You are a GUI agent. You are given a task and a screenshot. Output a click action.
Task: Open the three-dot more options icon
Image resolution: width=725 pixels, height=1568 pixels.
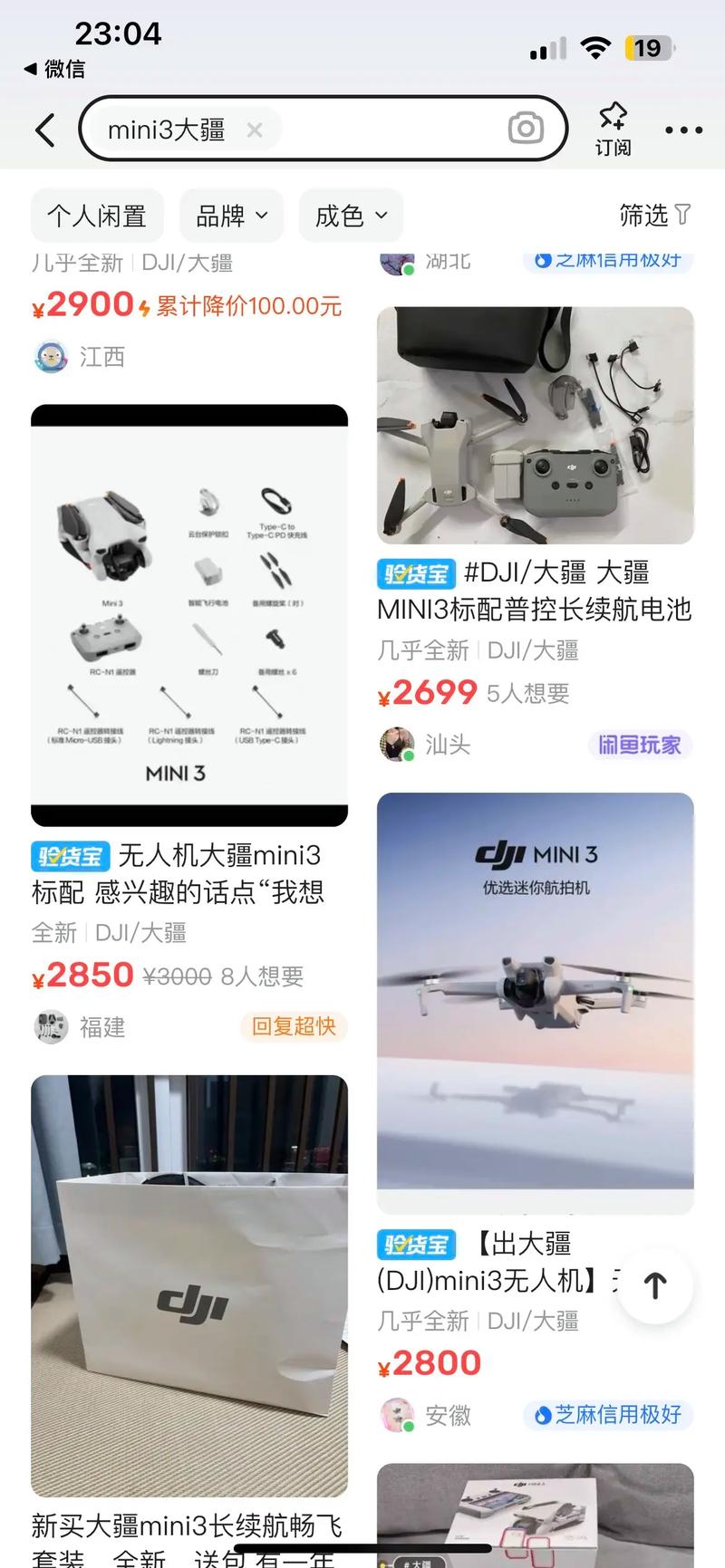pos(683,130)
